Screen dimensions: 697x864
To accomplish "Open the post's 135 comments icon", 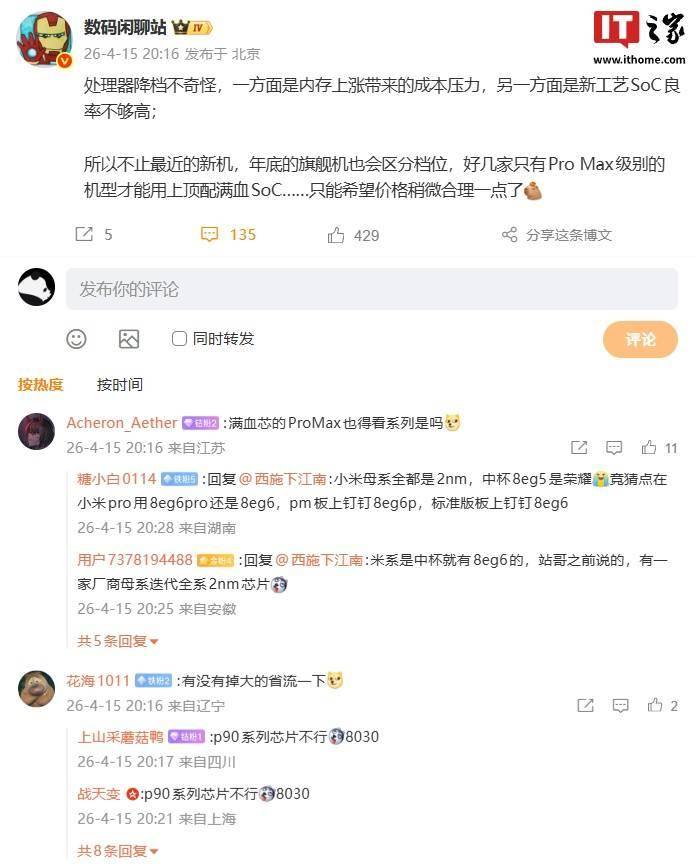I will click(210, 235).
